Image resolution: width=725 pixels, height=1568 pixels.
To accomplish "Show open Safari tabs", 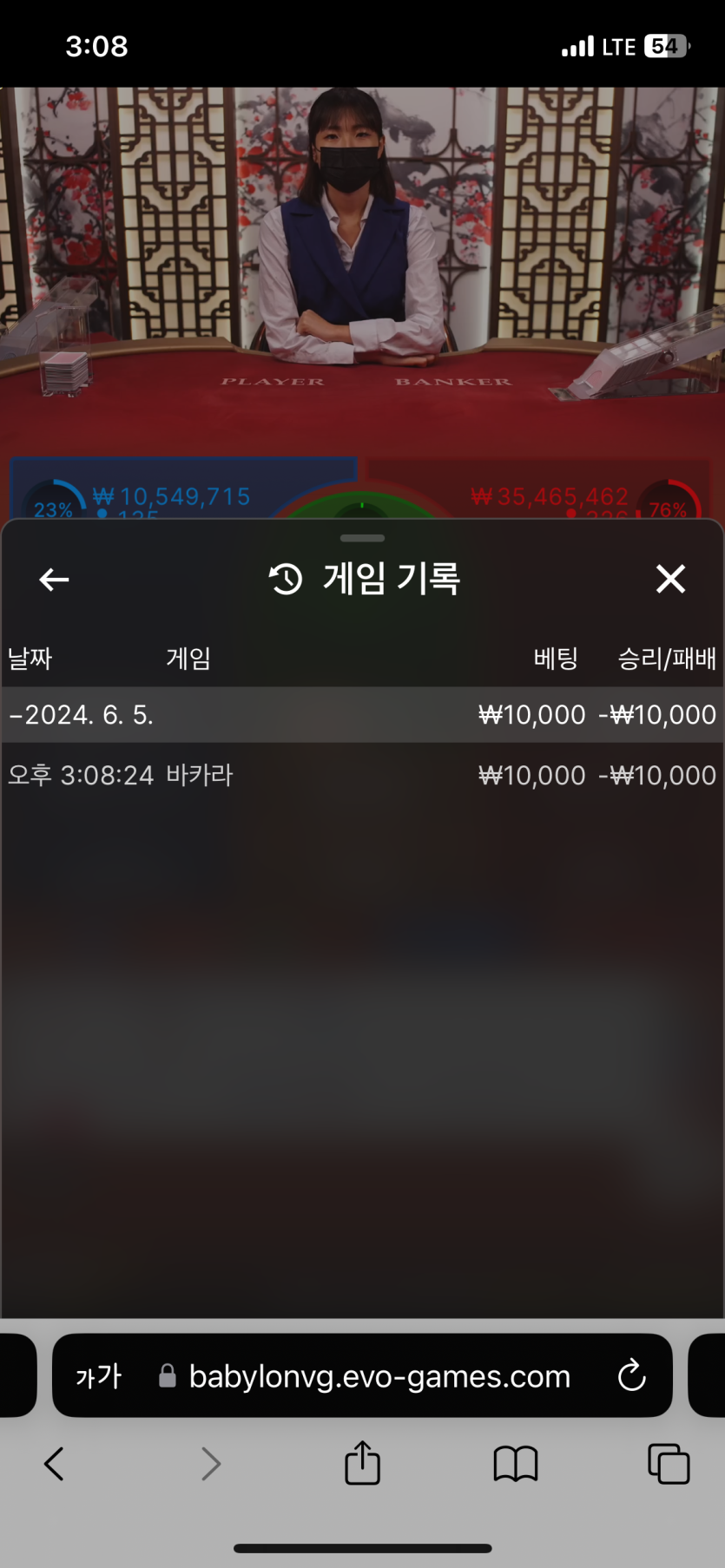I will [669, 1464].
